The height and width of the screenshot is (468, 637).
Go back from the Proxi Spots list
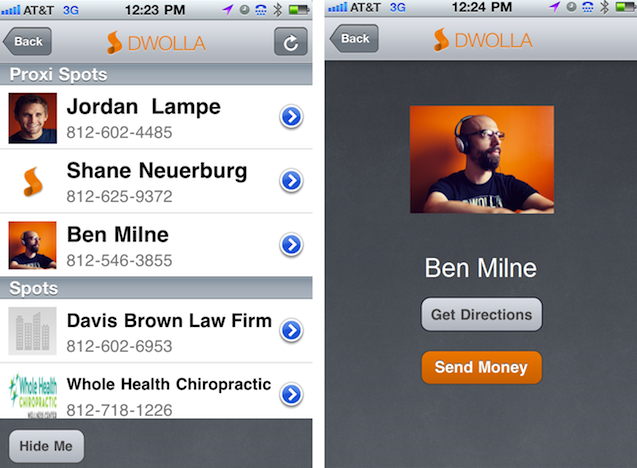coord(28,42)
